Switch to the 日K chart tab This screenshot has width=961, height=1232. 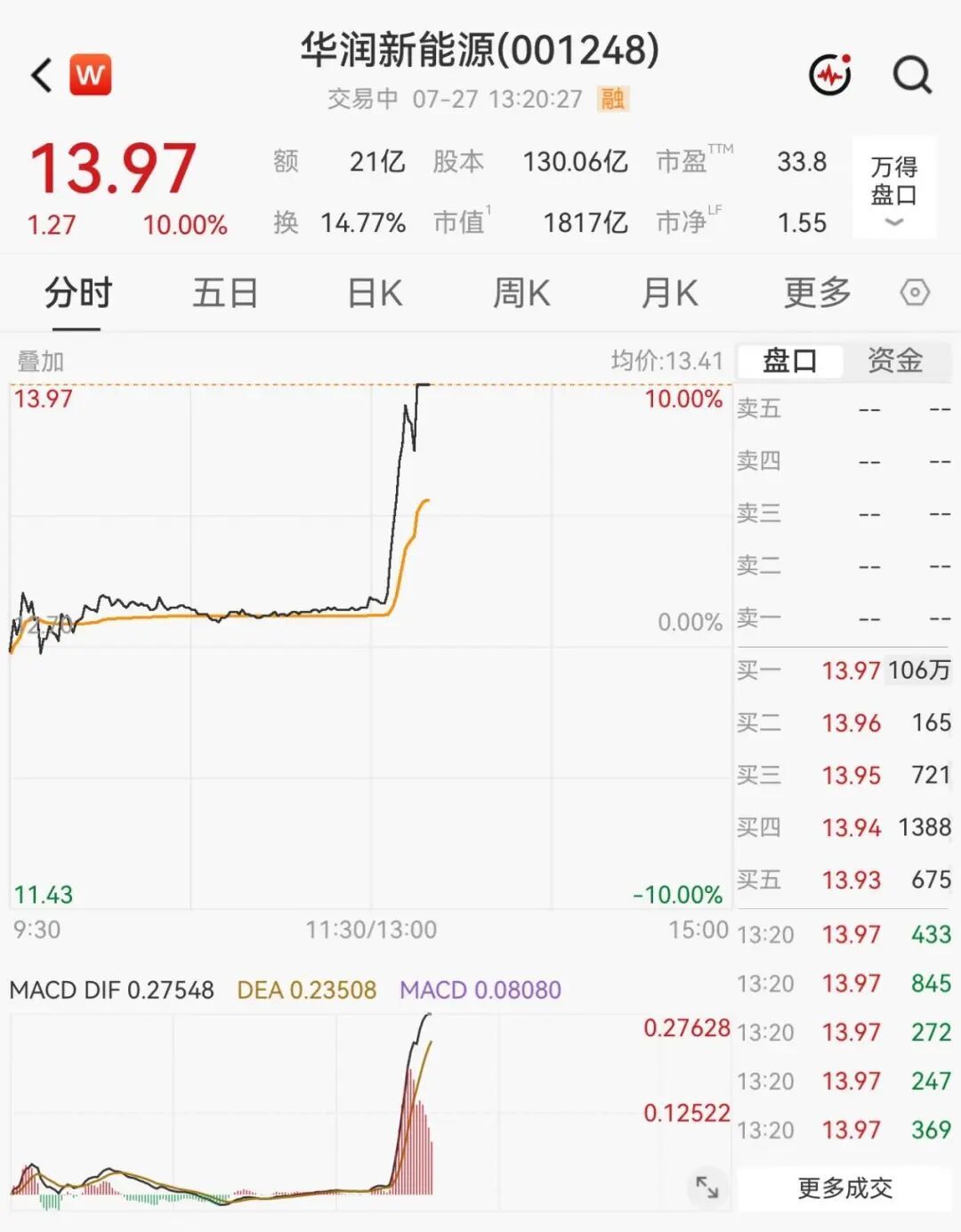375,293
